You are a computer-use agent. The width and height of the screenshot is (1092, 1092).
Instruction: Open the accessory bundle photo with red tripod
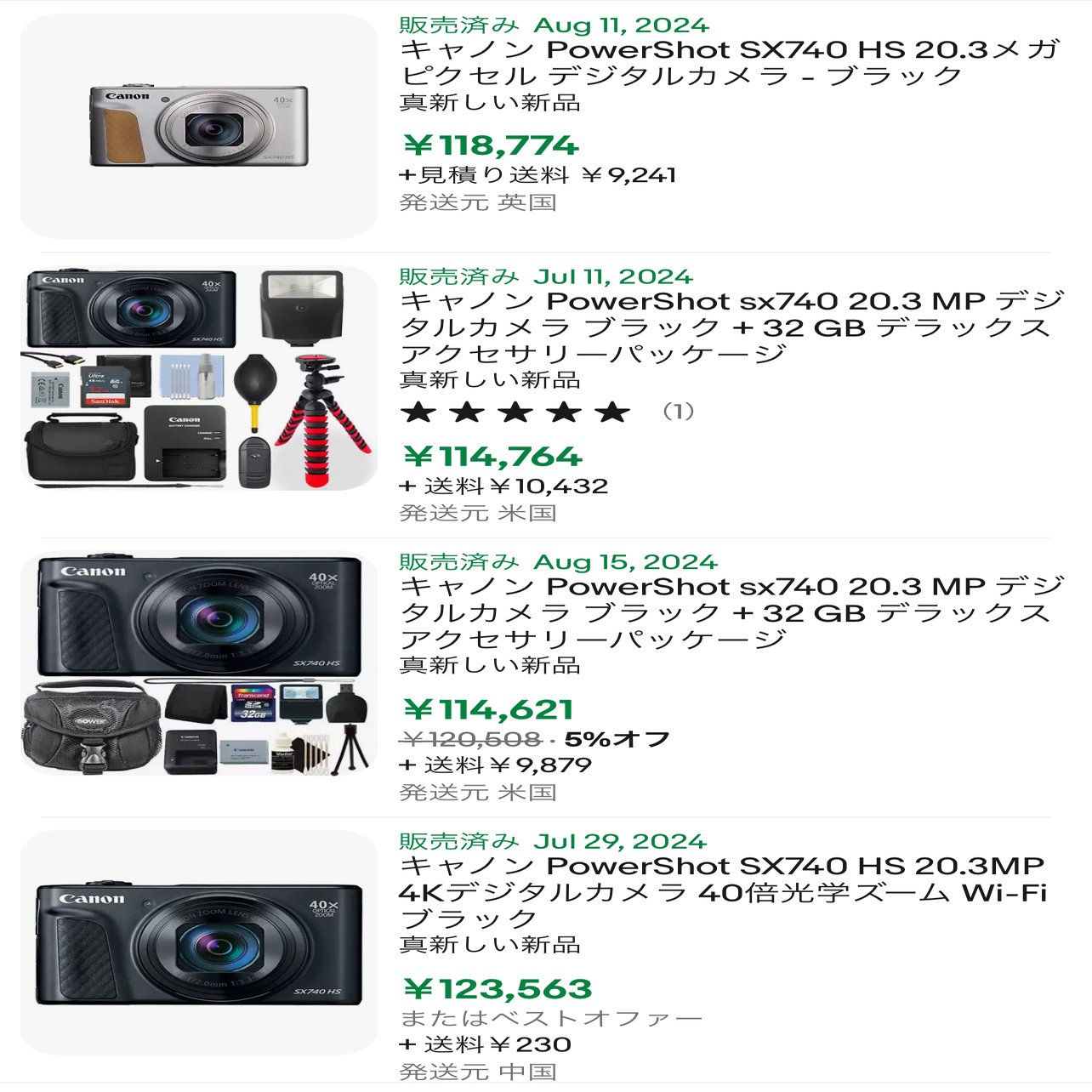(x=199, y=378)
